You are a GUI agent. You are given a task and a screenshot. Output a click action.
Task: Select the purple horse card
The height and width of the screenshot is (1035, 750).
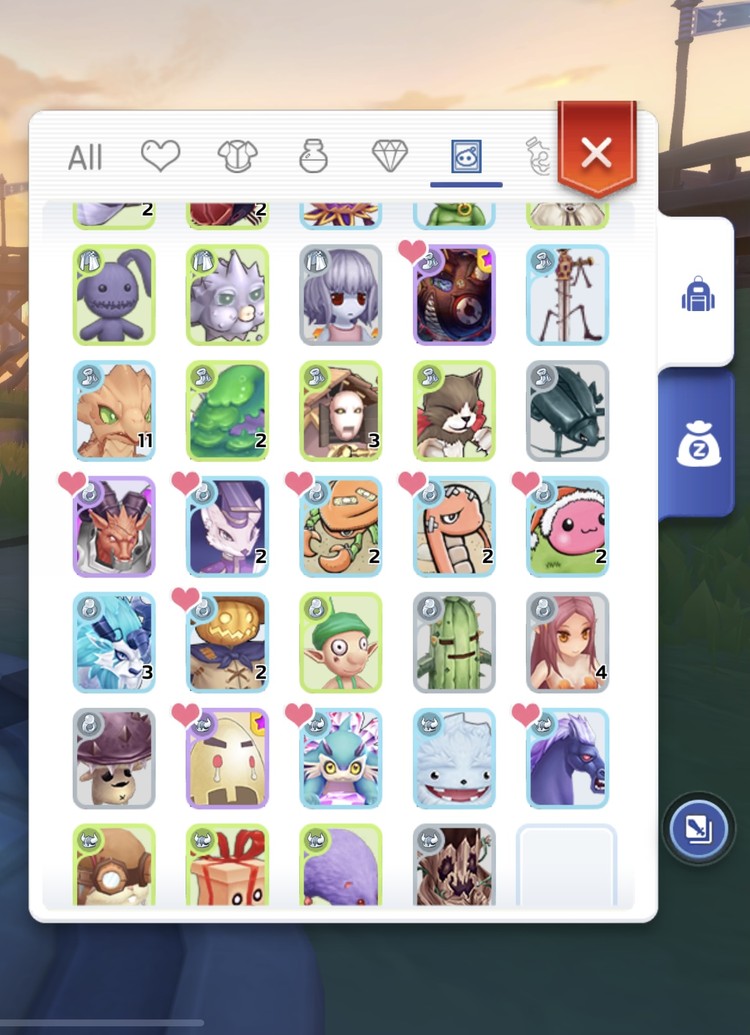(x=567, y=759)
